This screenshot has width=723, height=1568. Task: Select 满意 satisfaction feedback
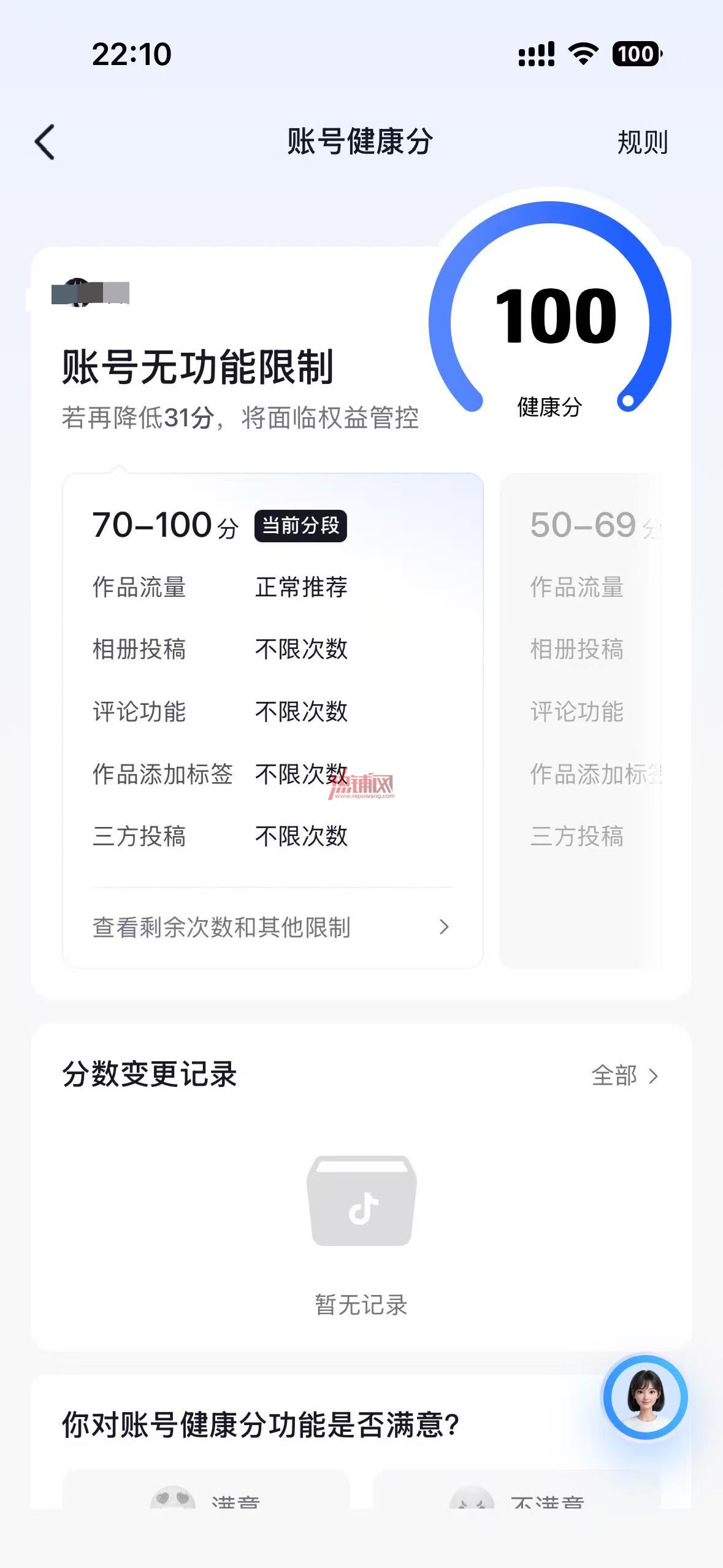coord(206,1489)
